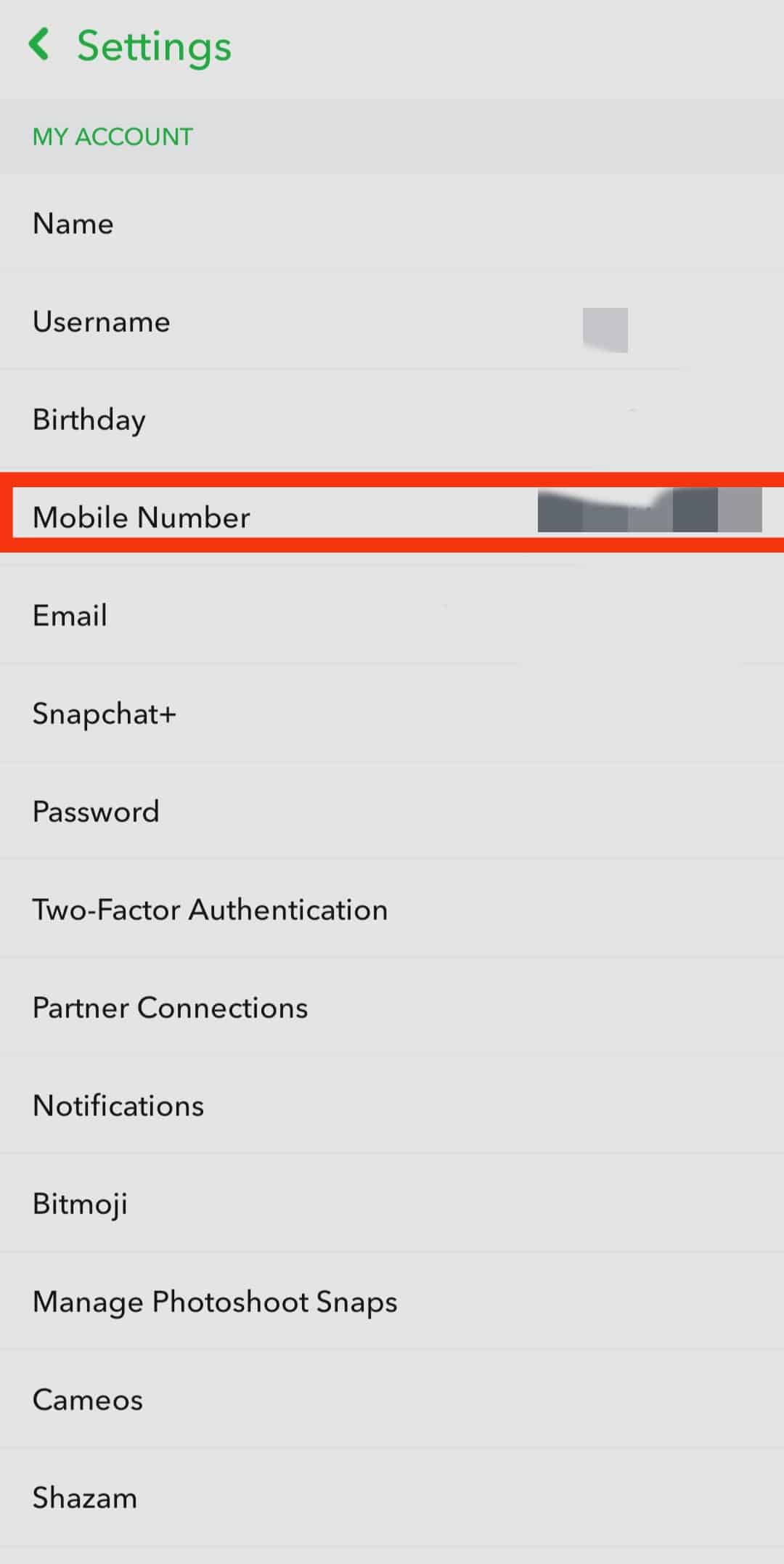Open the Snapchat+ row
Screen dimensions: 784x1564
(392, 713)
